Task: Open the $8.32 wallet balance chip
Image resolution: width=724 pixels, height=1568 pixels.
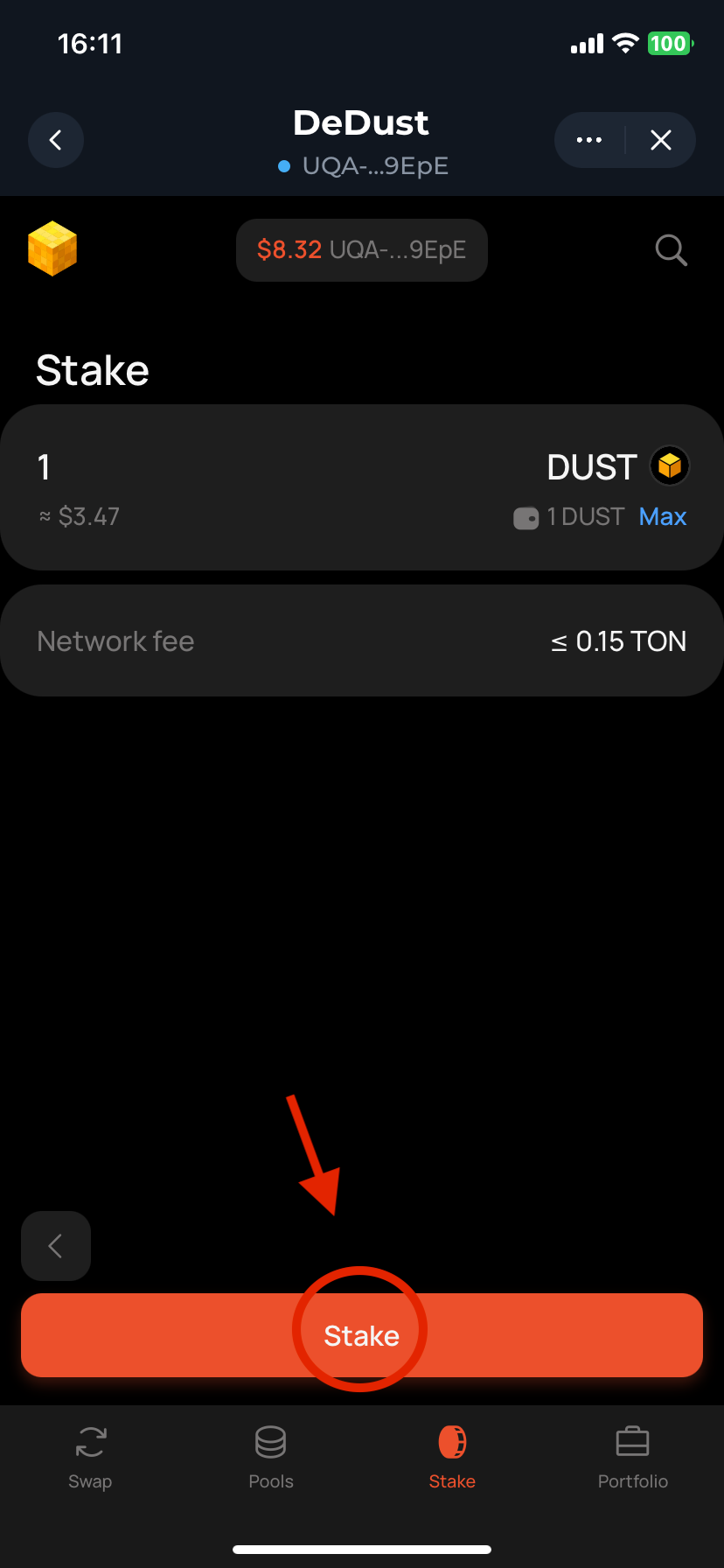Action: click(x=361, y=250)
